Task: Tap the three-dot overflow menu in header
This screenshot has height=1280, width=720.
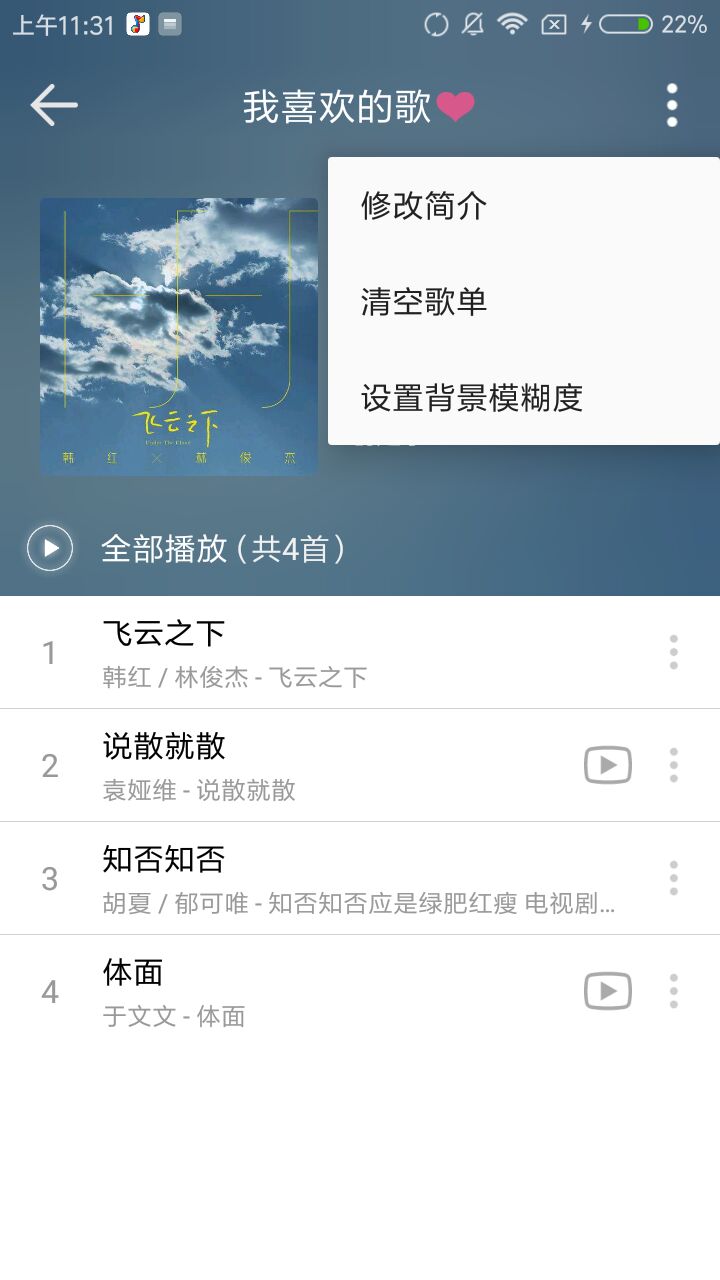Action: click(x=672, y=105)
